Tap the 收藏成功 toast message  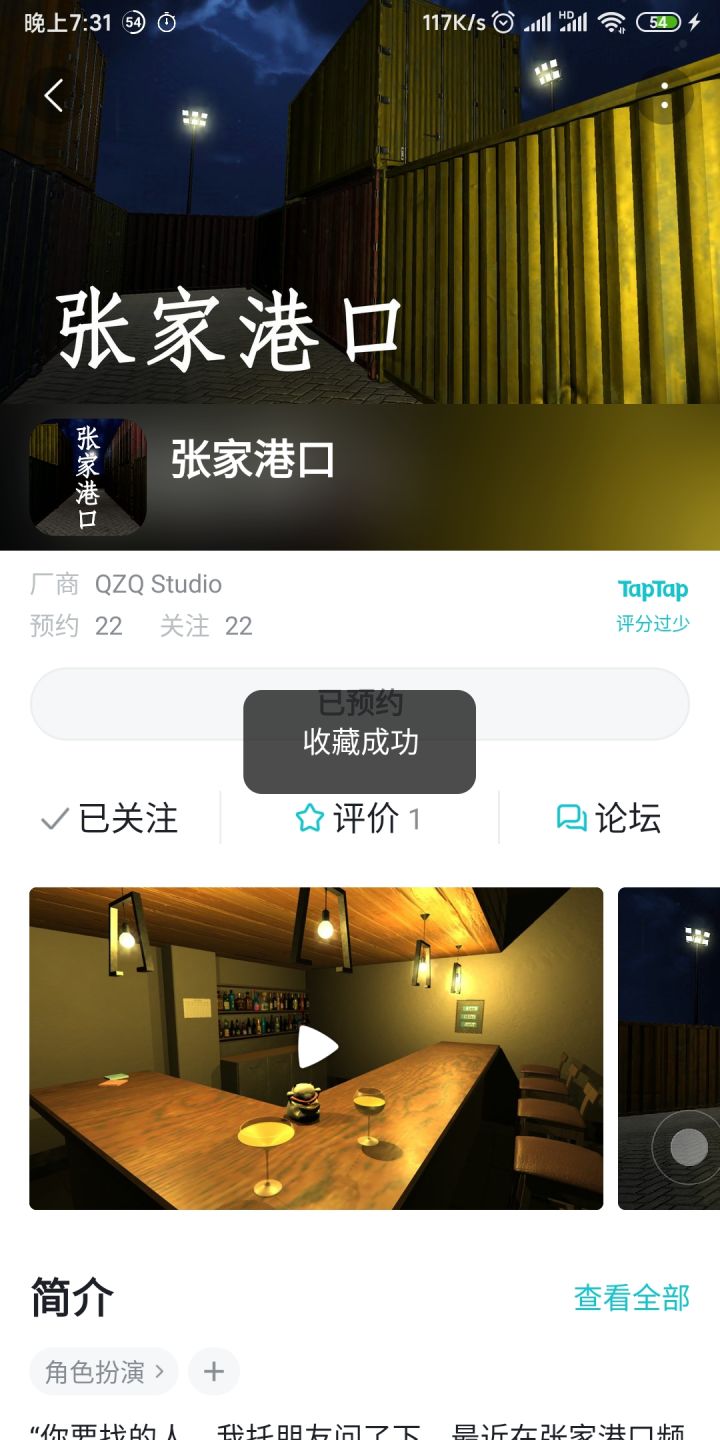tap(360, 744)
